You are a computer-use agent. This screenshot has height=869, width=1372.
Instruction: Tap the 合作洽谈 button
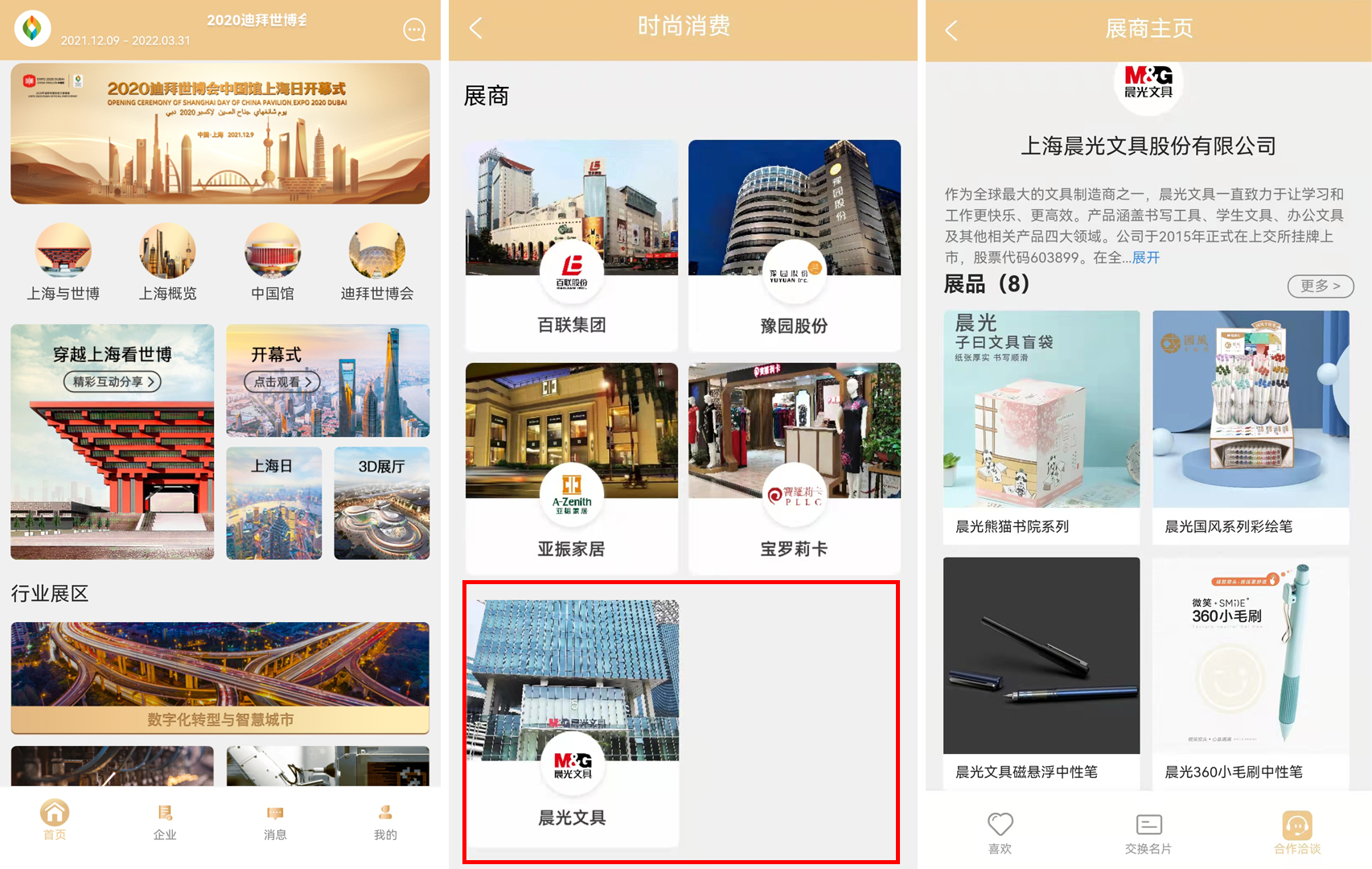click(x=1296, y=833)
